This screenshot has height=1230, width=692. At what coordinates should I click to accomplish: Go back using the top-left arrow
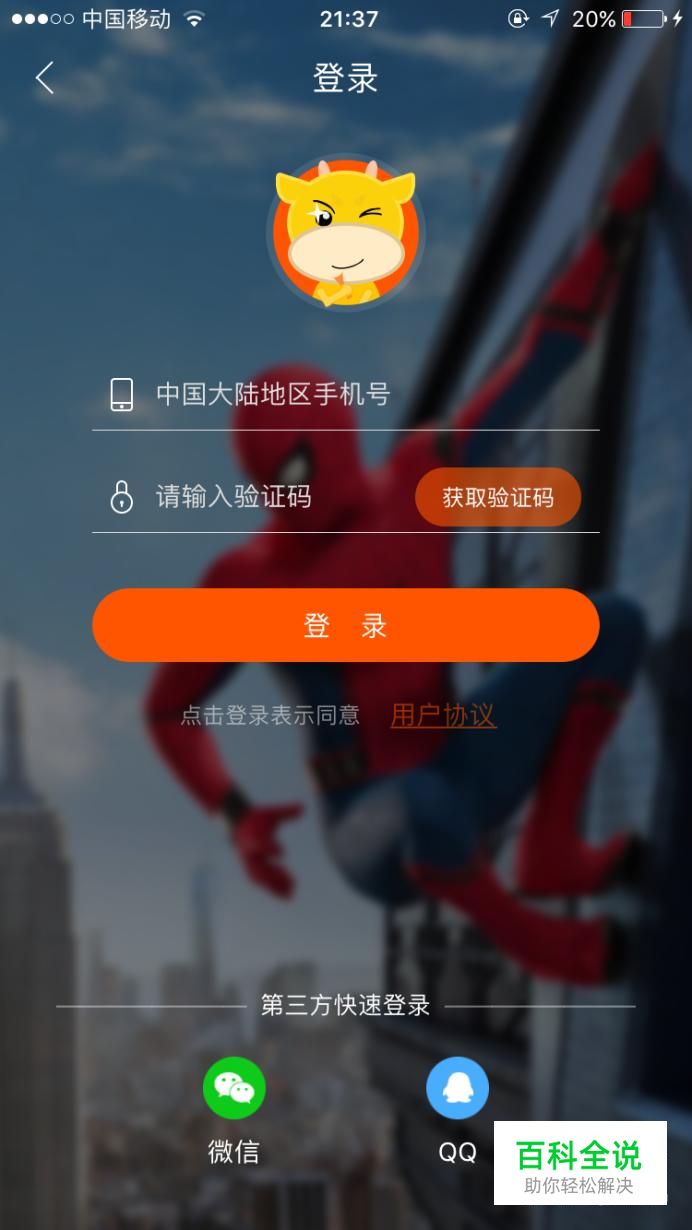pos(44,78)
